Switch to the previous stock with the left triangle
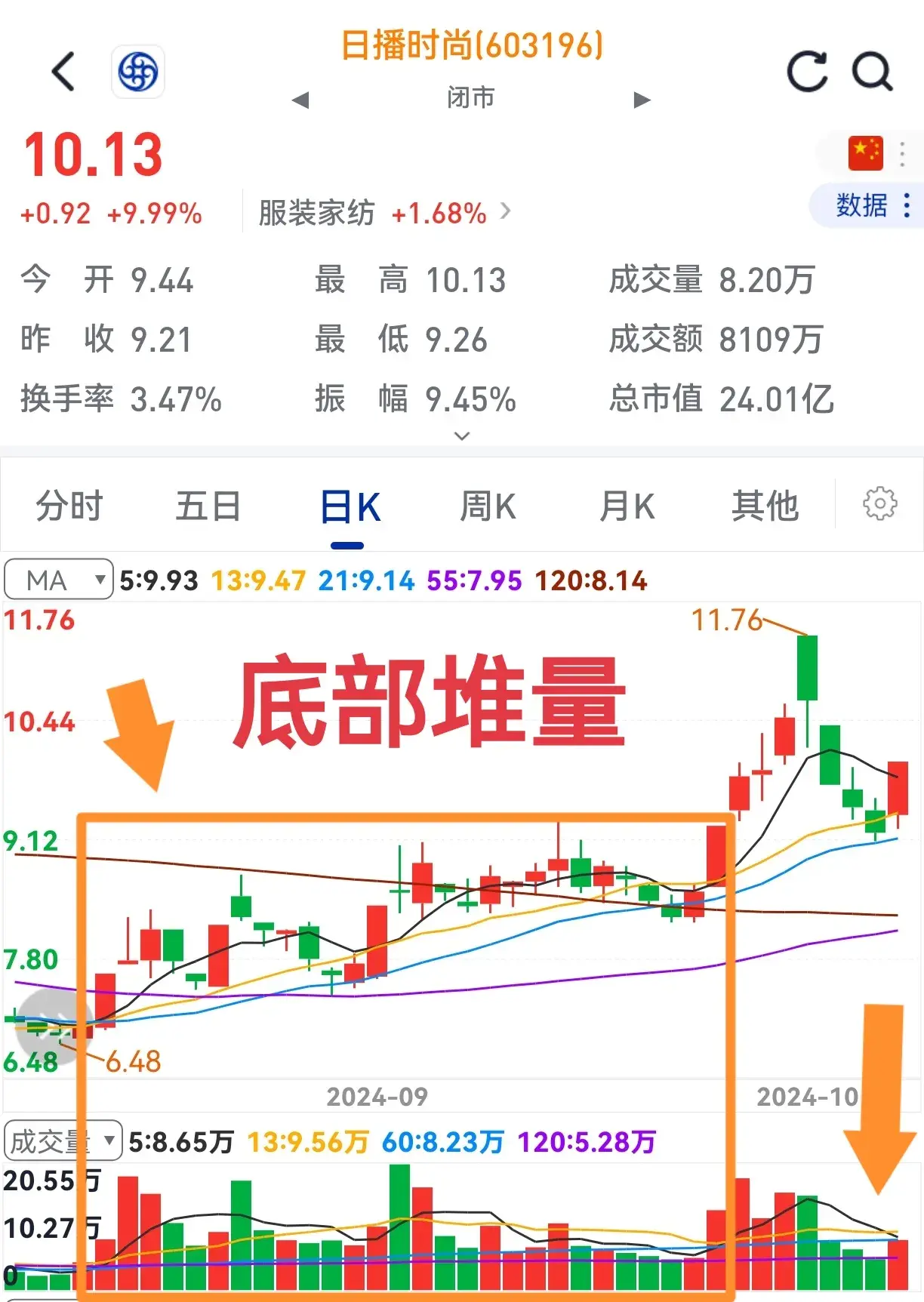The height and width of the screenshot is (1302, 924). click(300, 100)
